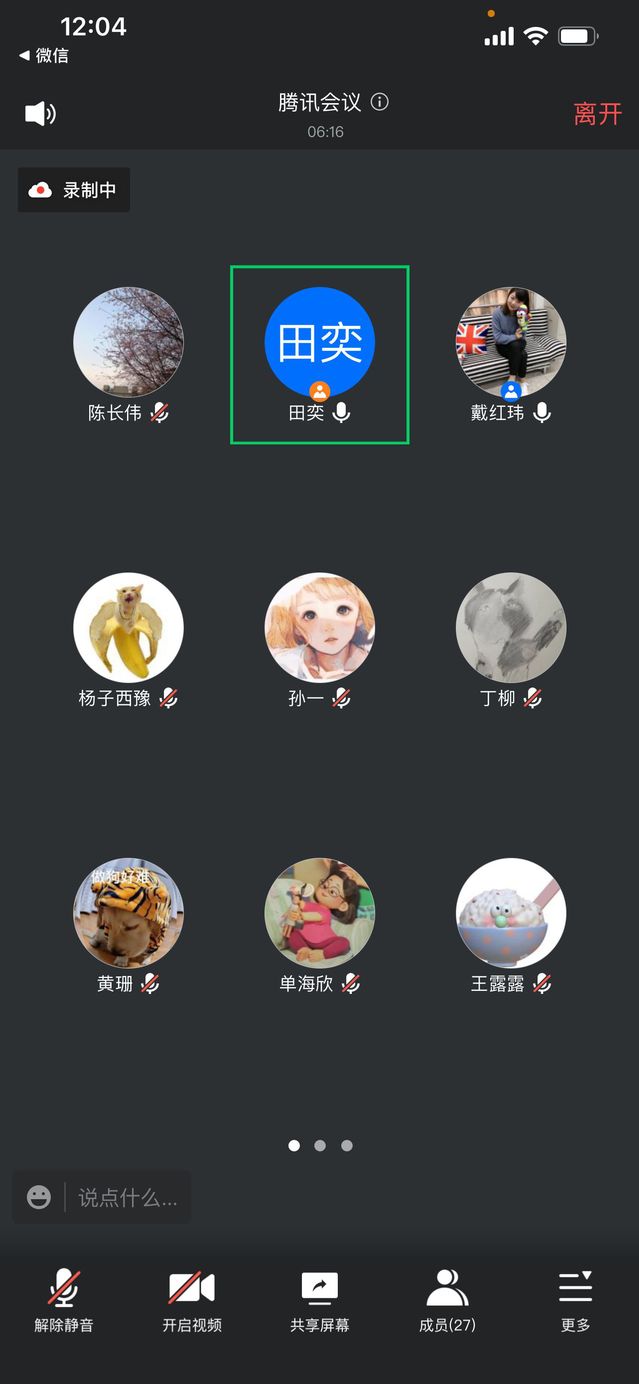Toggle the speaker audio icon

[40, 114]
